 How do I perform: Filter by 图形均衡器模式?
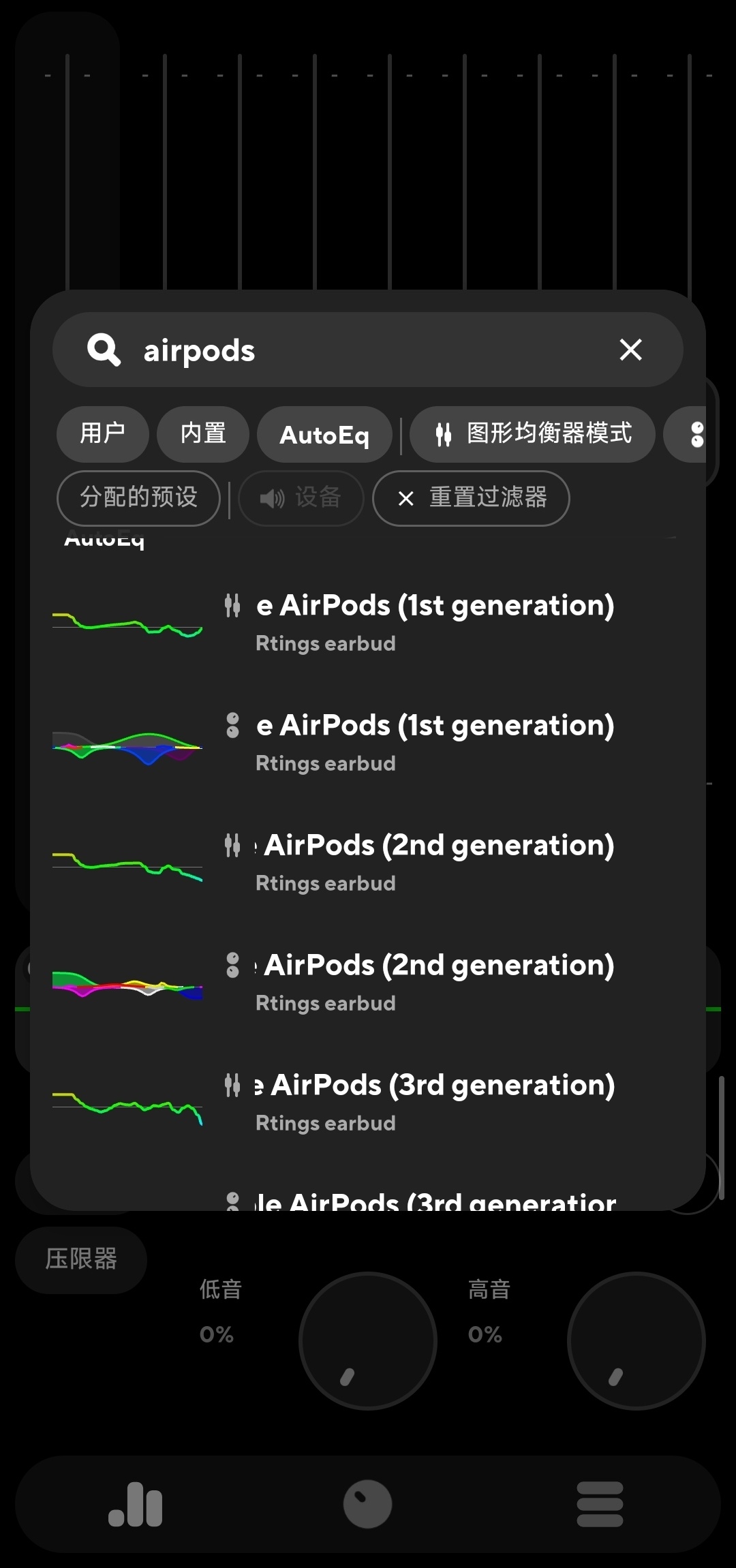(533, 434)
